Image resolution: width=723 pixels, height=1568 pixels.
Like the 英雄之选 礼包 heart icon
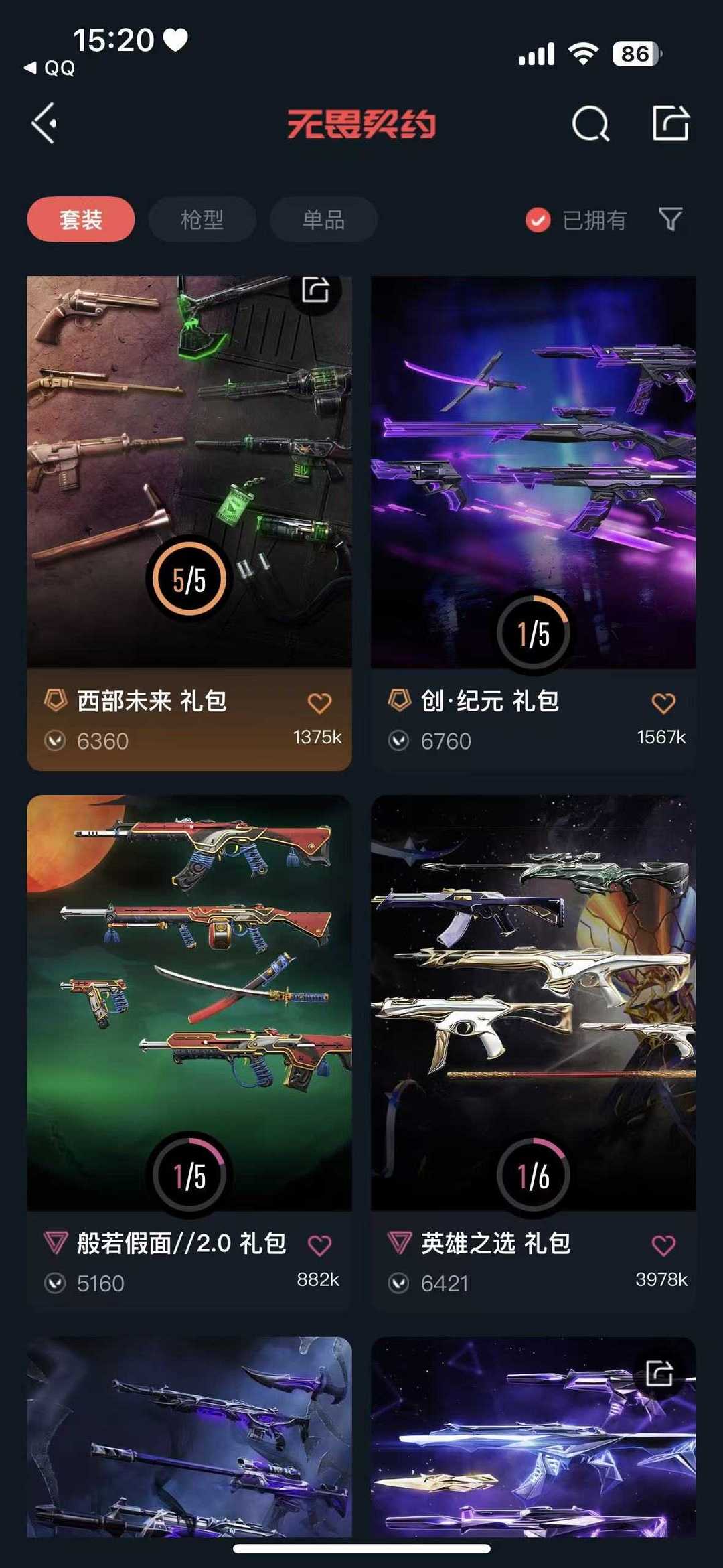click(x=663, y=1245)
